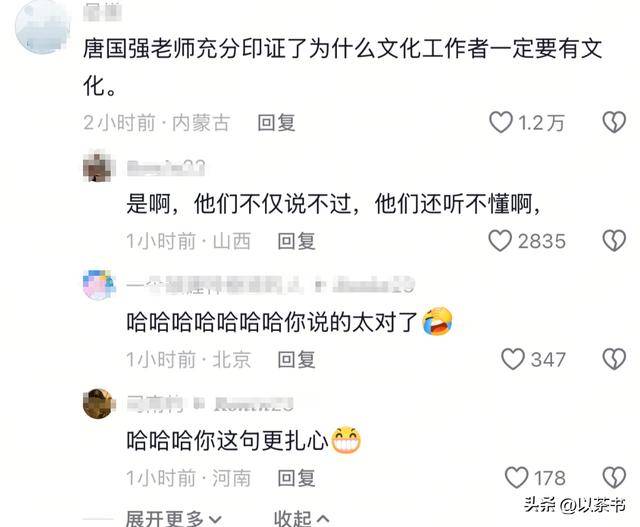Dislike the reply from 北京
The image size is (640, 527).
[613, 359]
